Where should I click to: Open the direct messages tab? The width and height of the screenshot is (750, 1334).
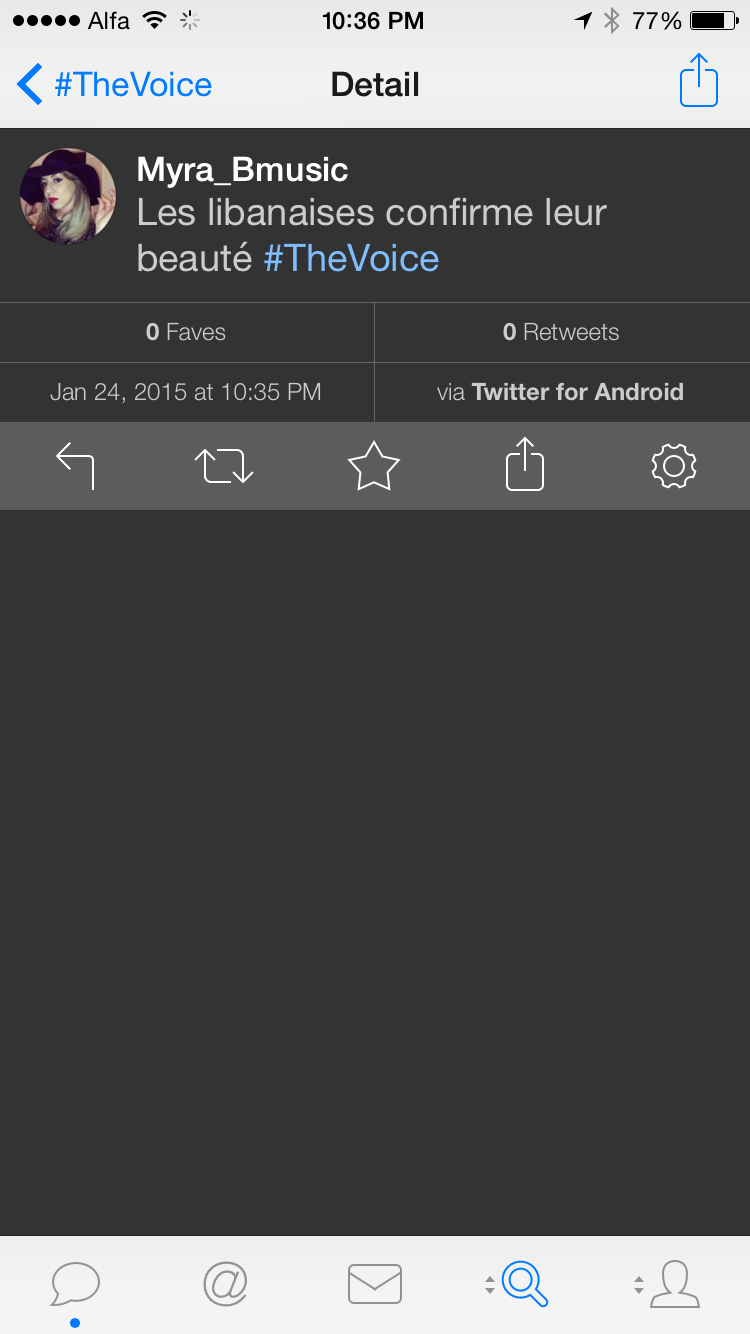click(x=375, y=1283)
